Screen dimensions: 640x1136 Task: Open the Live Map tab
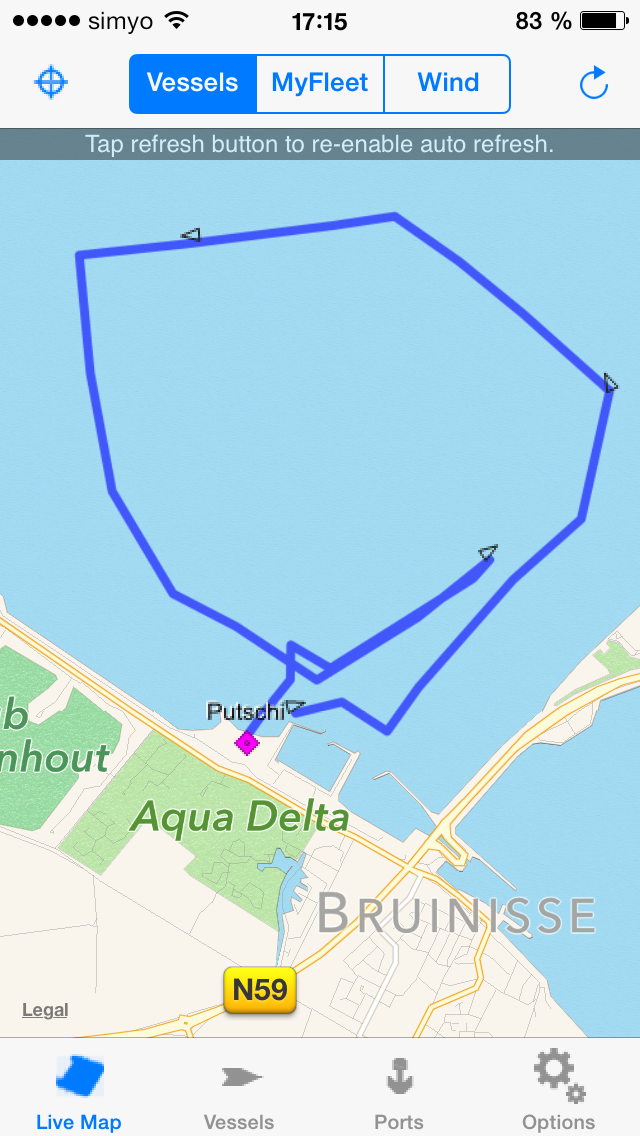(78, 1093)
